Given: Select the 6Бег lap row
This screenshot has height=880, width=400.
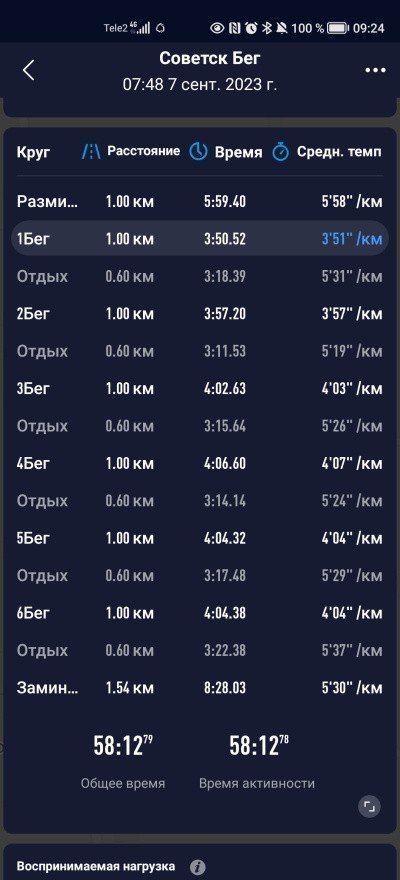Looking at the screenshot, I should pyautogui.click(x=200, y=613).
